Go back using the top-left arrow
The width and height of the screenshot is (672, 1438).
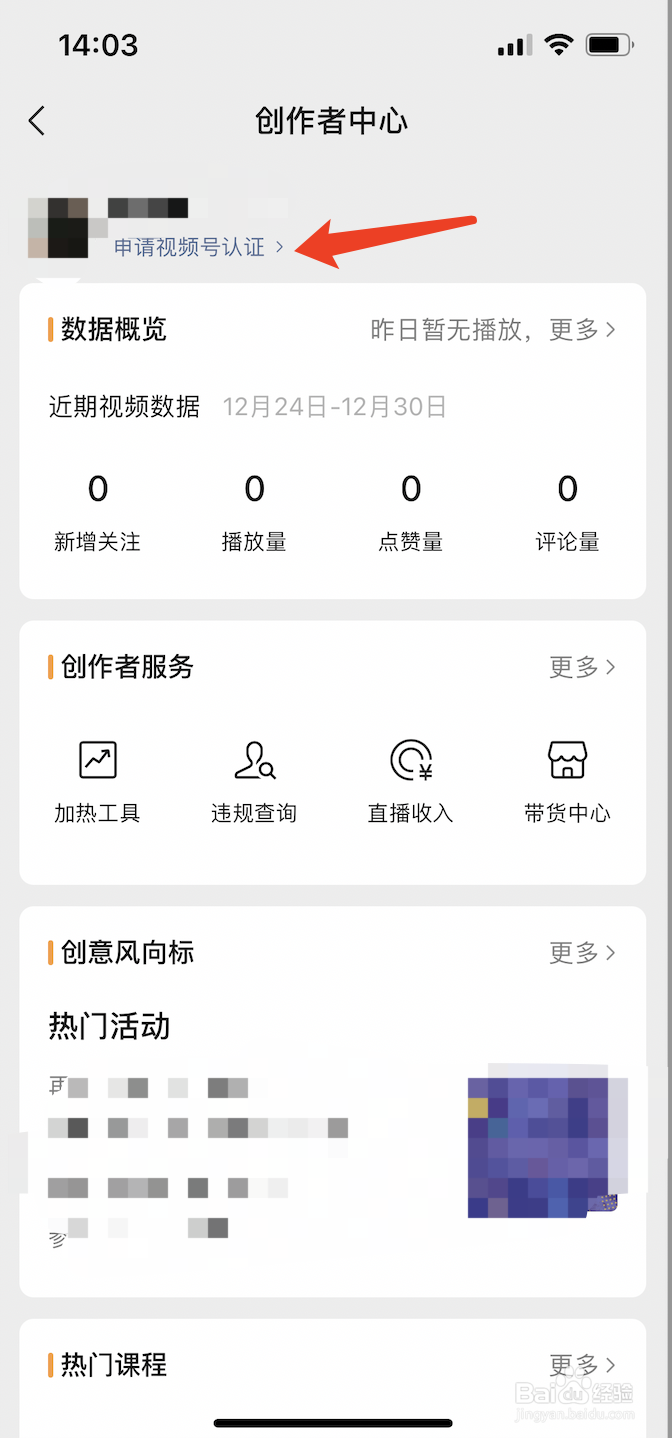[x=37, y=121]
